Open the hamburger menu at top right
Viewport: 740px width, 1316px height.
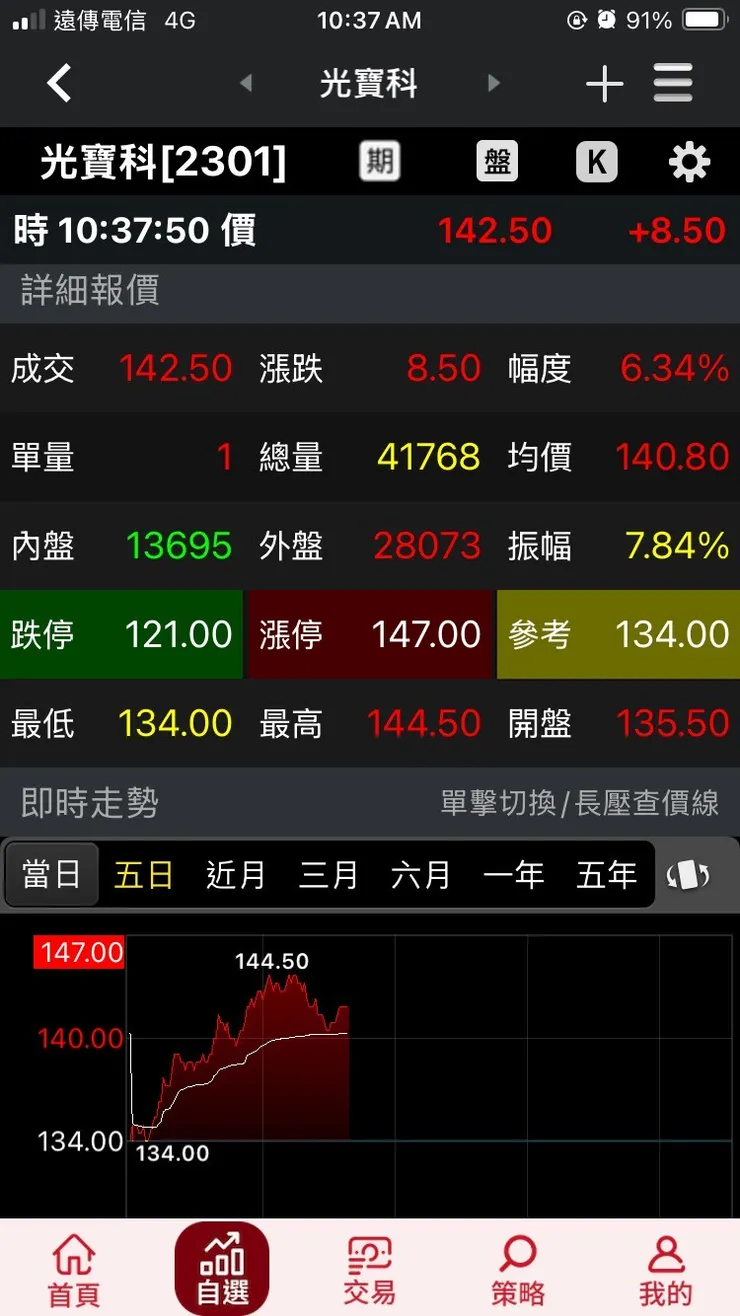click(x=673, y=83)
